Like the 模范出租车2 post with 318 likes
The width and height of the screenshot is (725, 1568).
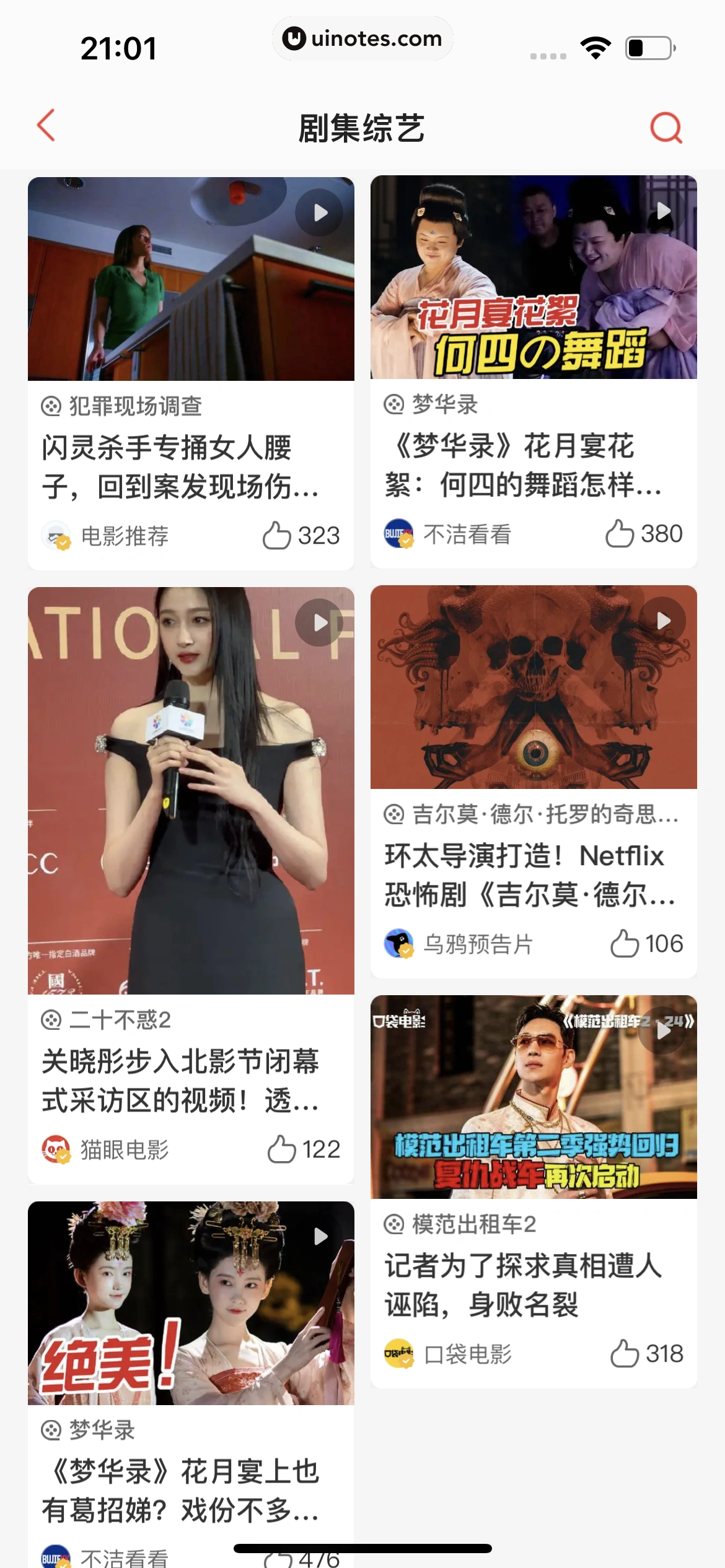pyautogui.click(x=624, y=1354)
